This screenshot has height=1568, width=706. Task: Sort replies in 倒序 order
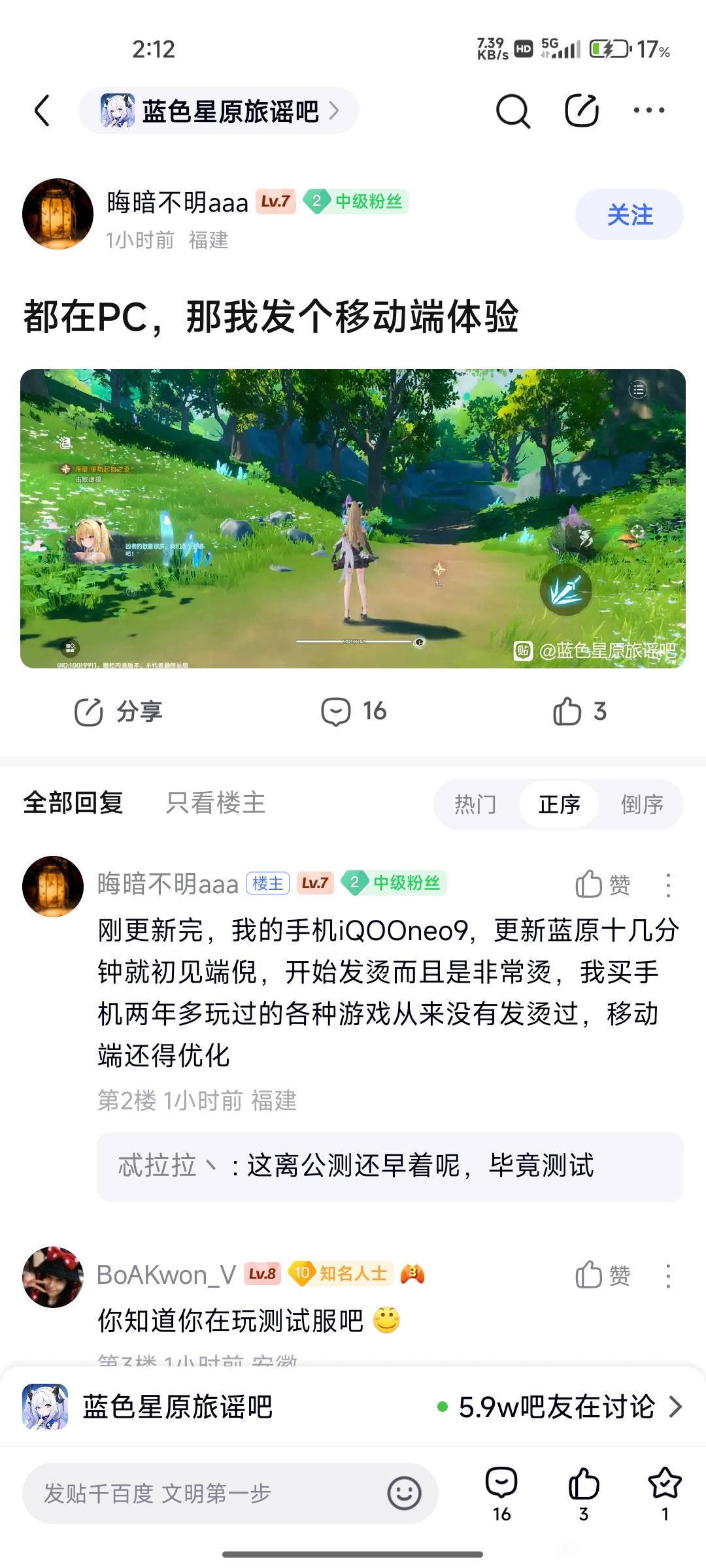(642, 804)
